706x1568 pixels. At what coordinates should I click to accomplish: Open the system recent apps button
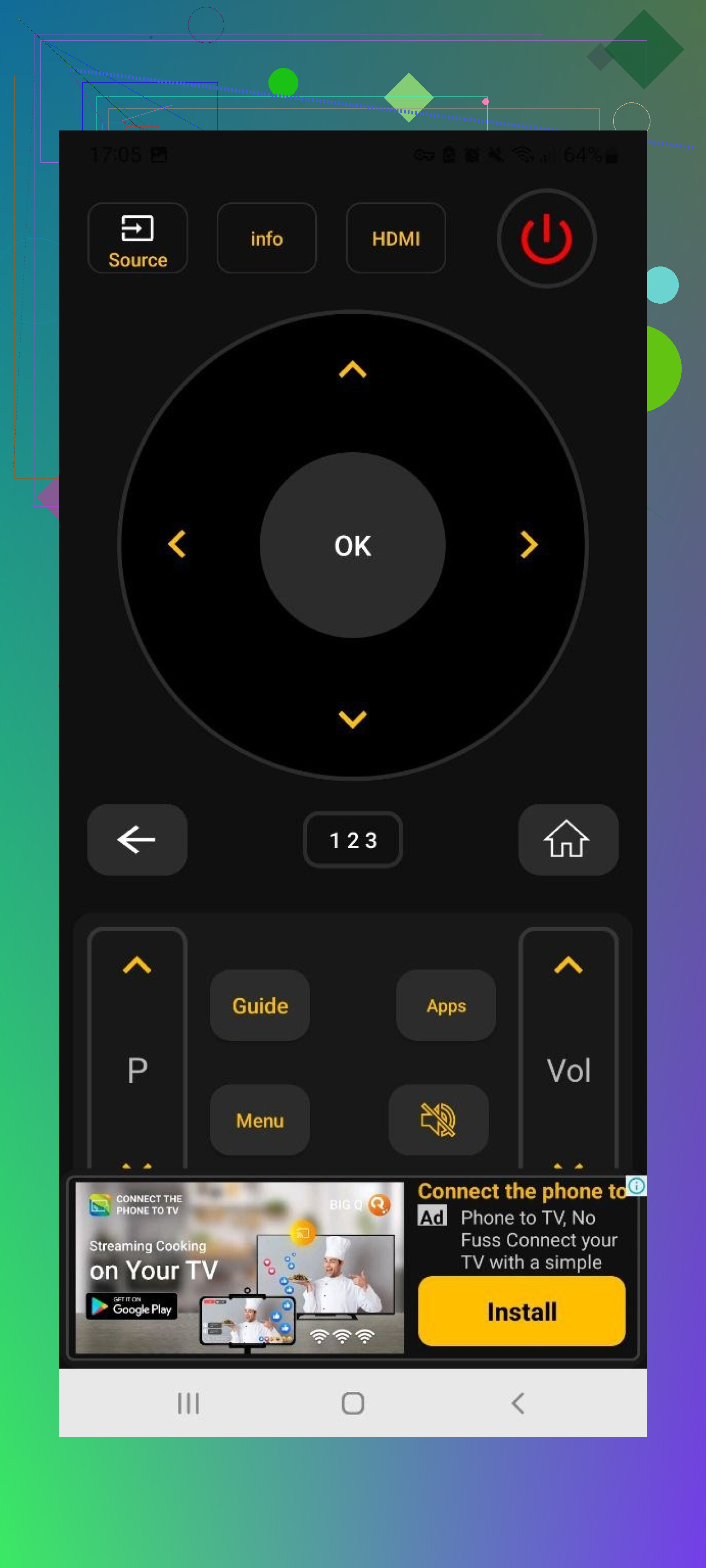188,1403
